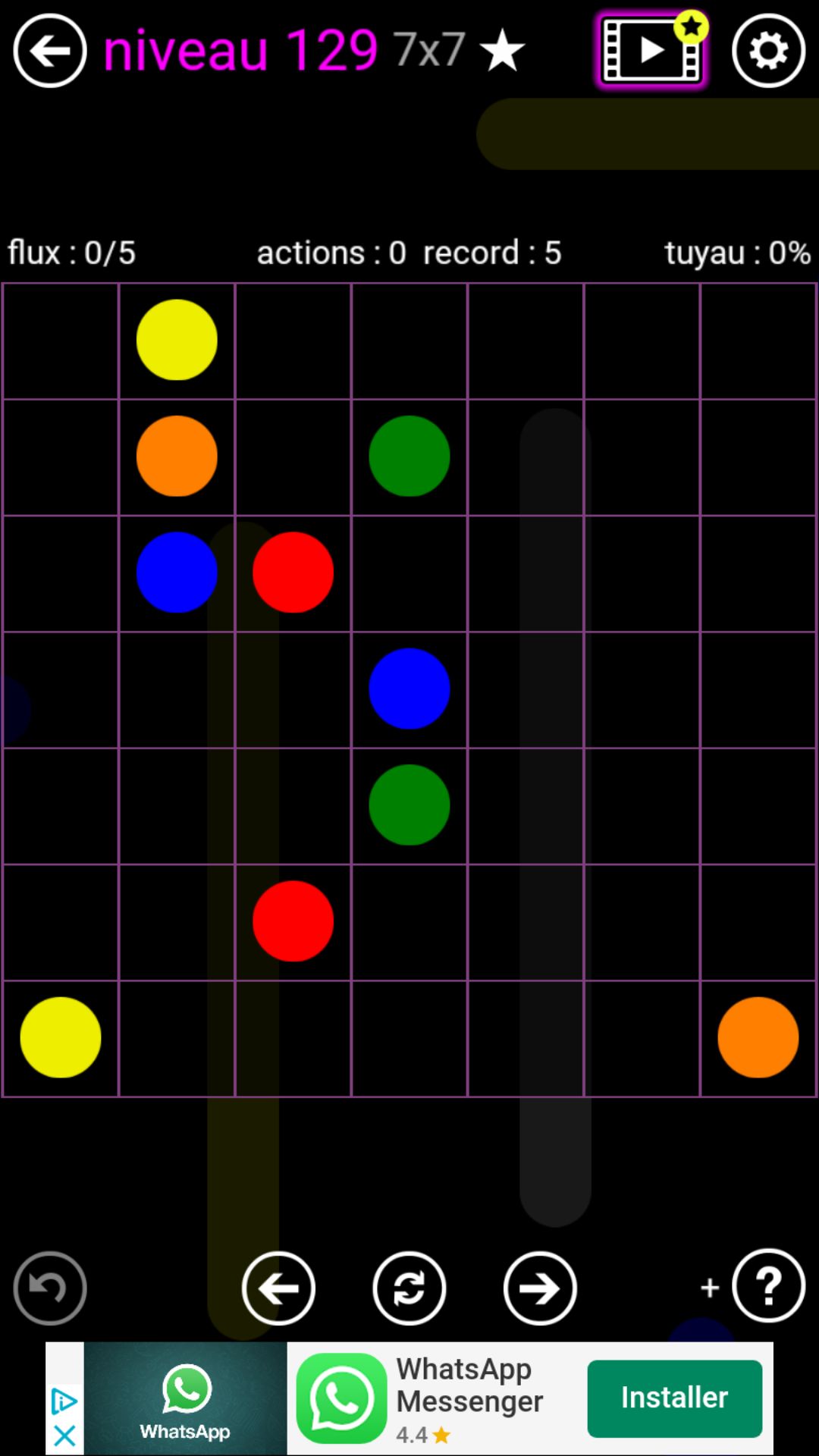Viewport: 819px width, 1456px height.
Task: Go to the next level
Action: point(540,1288)
